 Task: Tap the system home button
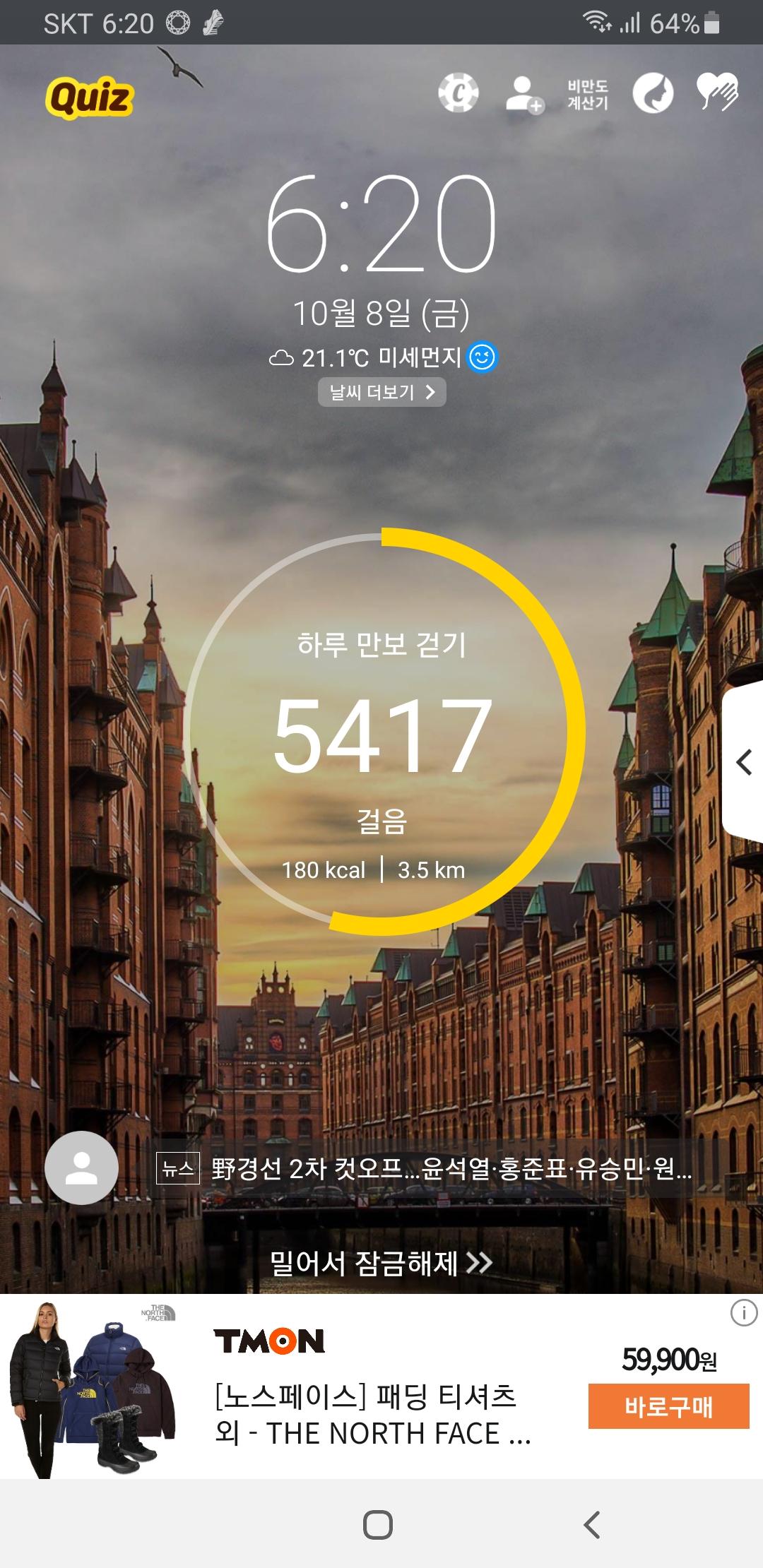pos(378,1524)
